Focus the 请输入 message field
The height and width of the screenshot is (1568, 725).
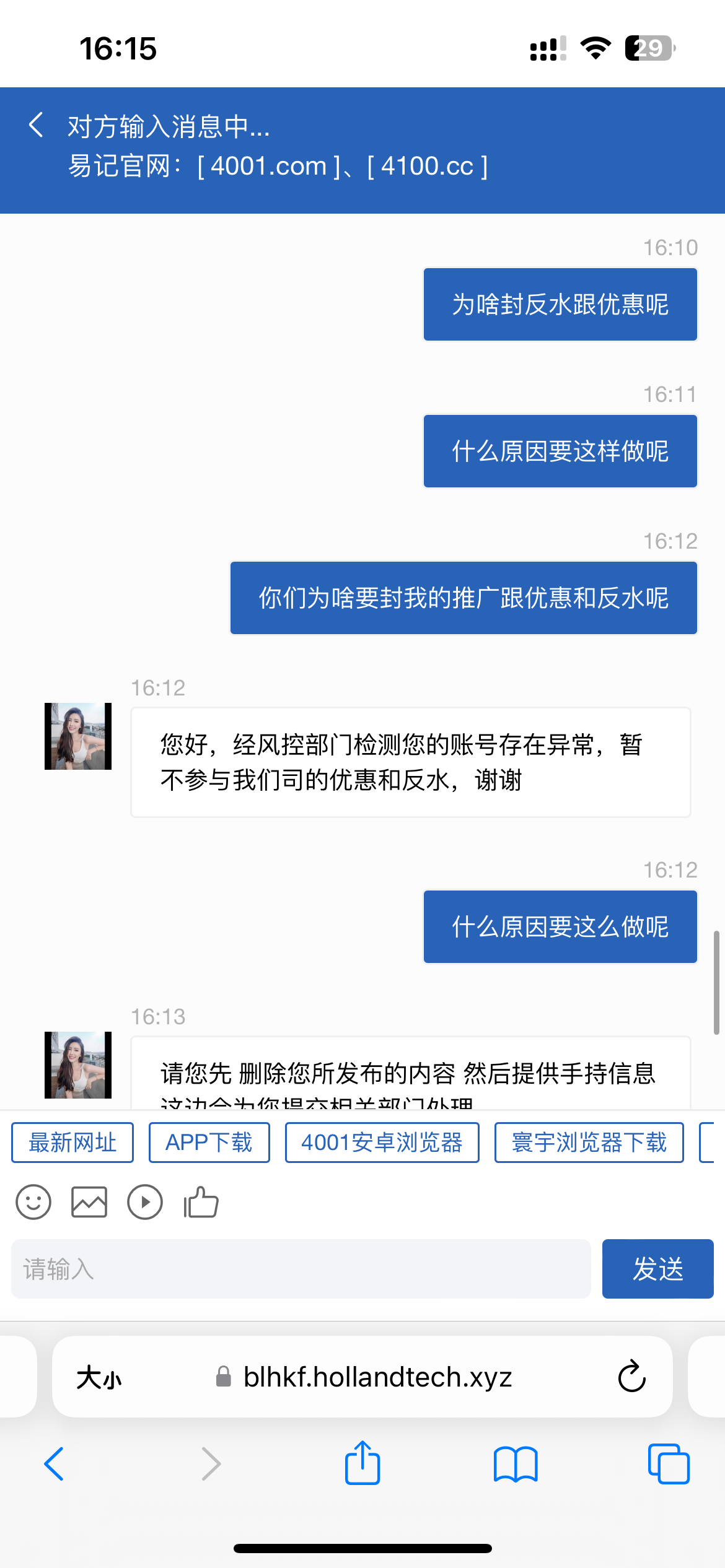pos(301,1269)
